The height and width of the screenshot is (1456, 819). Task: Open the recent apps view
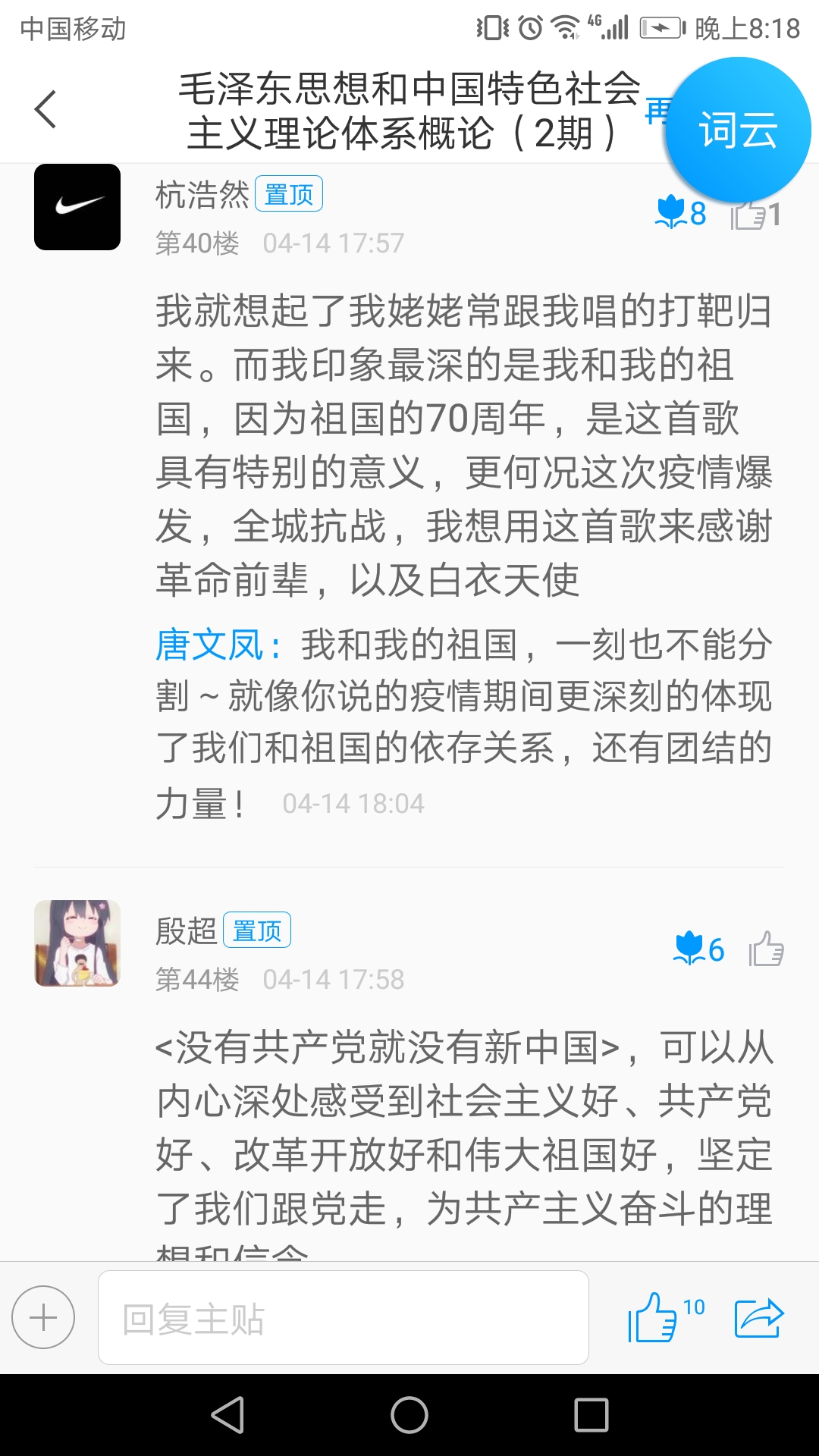[591, 1415]
